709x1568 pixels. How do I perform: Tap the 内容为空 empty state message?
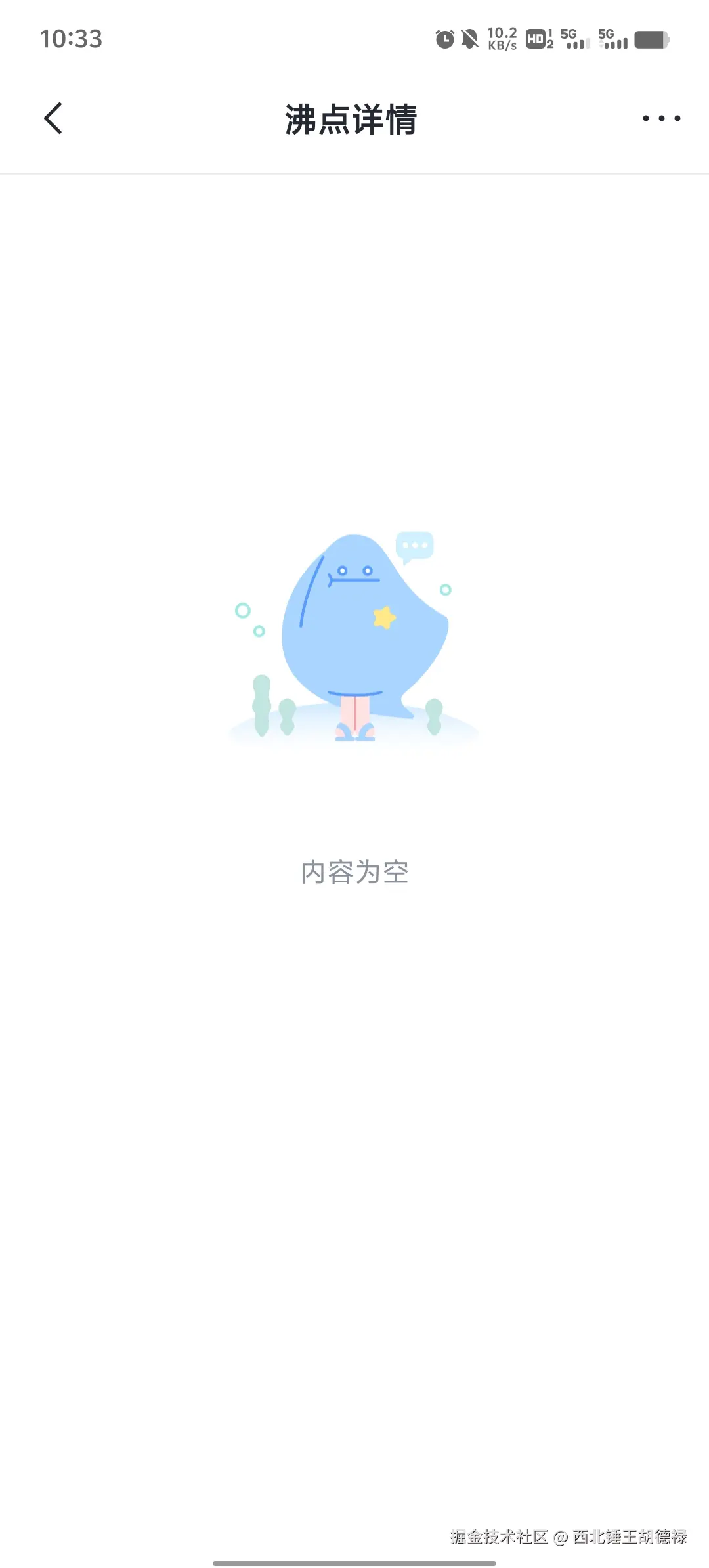pos(354,871)
